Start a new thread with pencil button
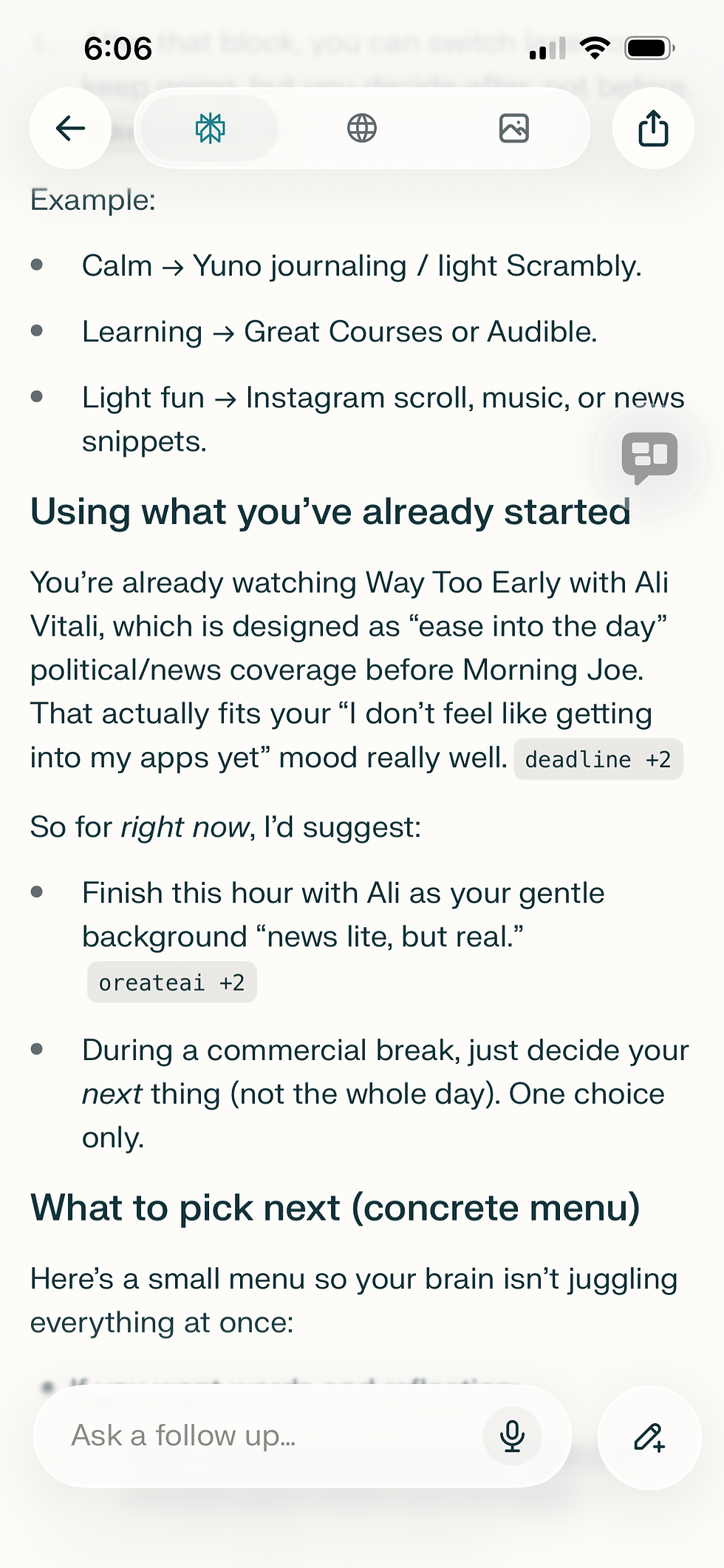The image size is (724, 1568). point(649,1437)
